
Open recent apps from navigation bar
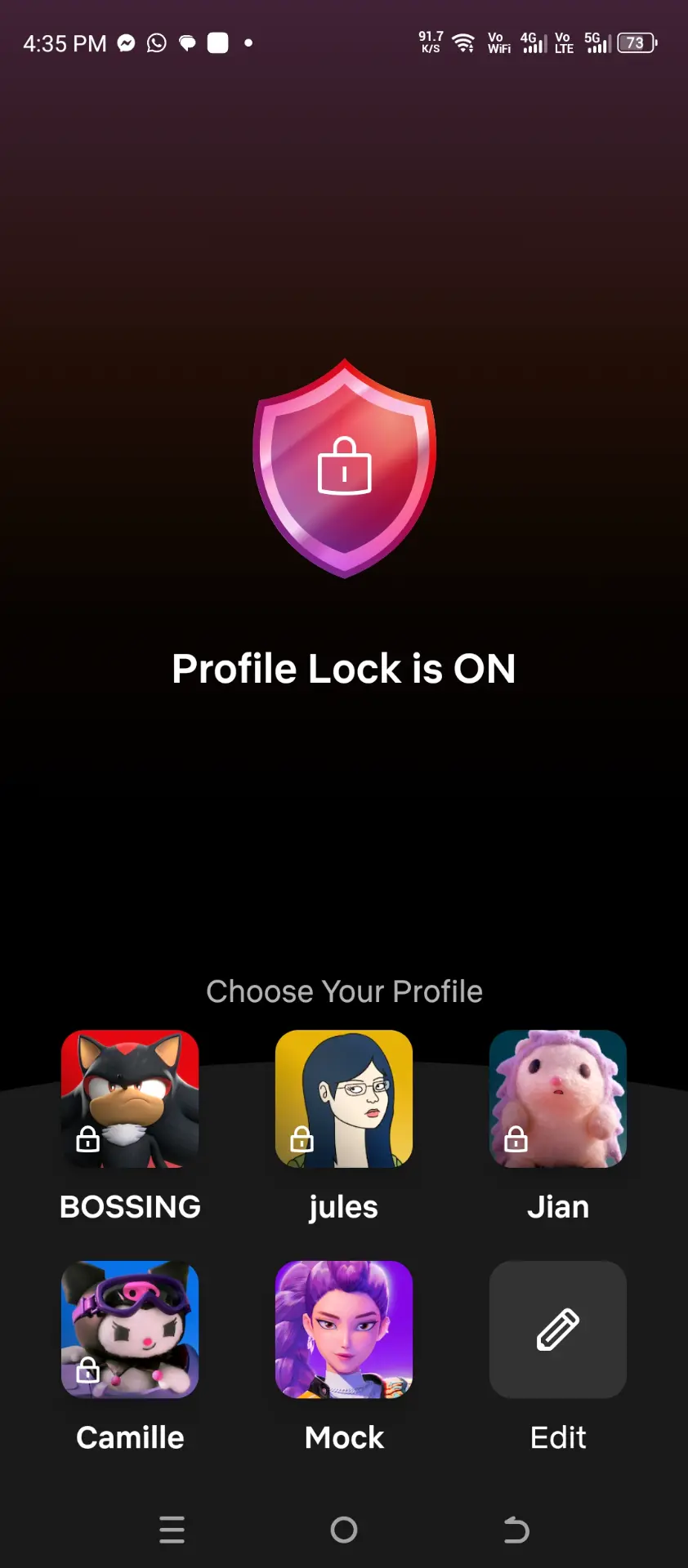pyautogui.click(x=172, y=1530)
